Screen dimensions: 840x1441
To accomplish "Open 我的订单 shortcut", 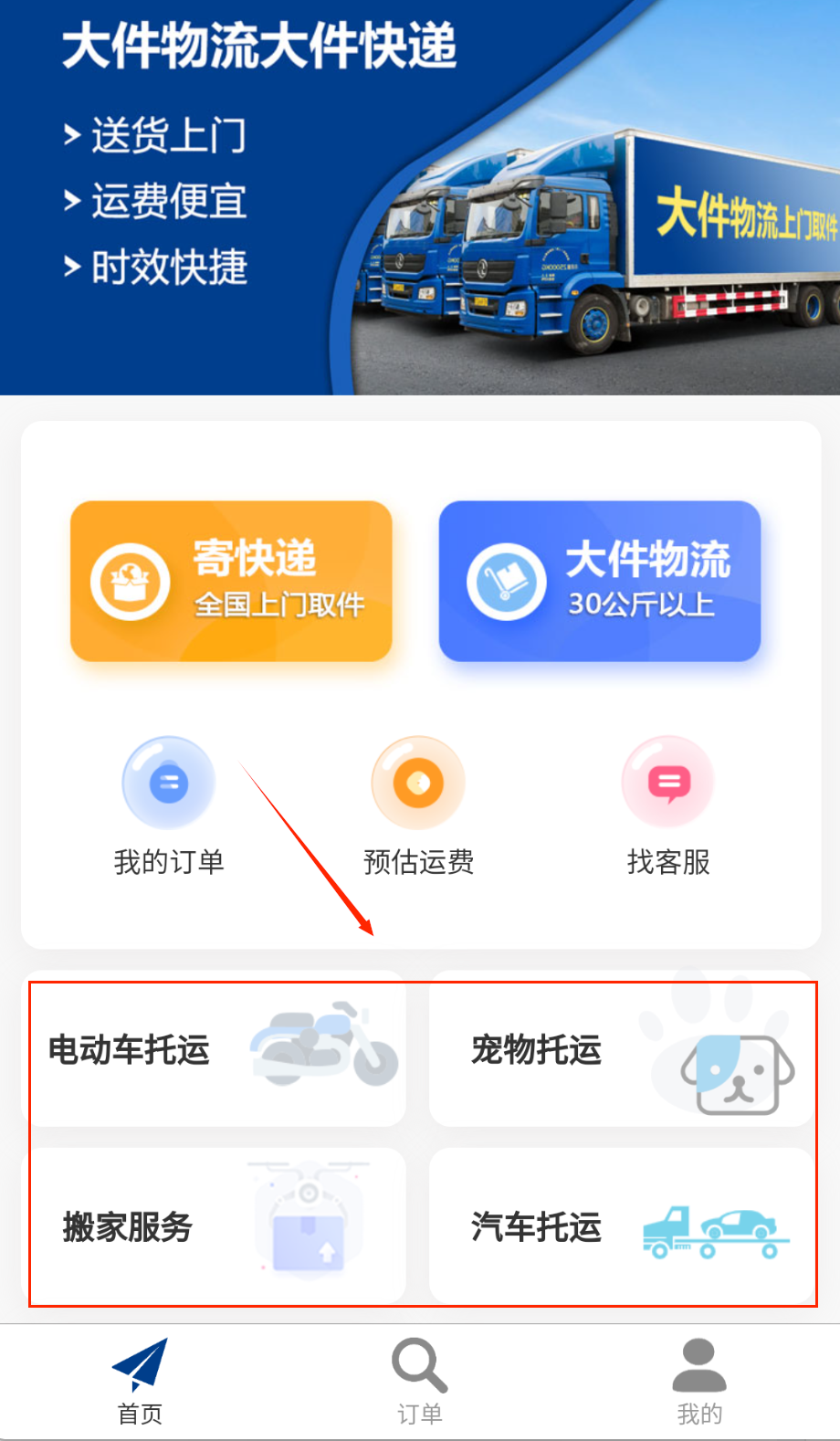I will coord(169,805).
